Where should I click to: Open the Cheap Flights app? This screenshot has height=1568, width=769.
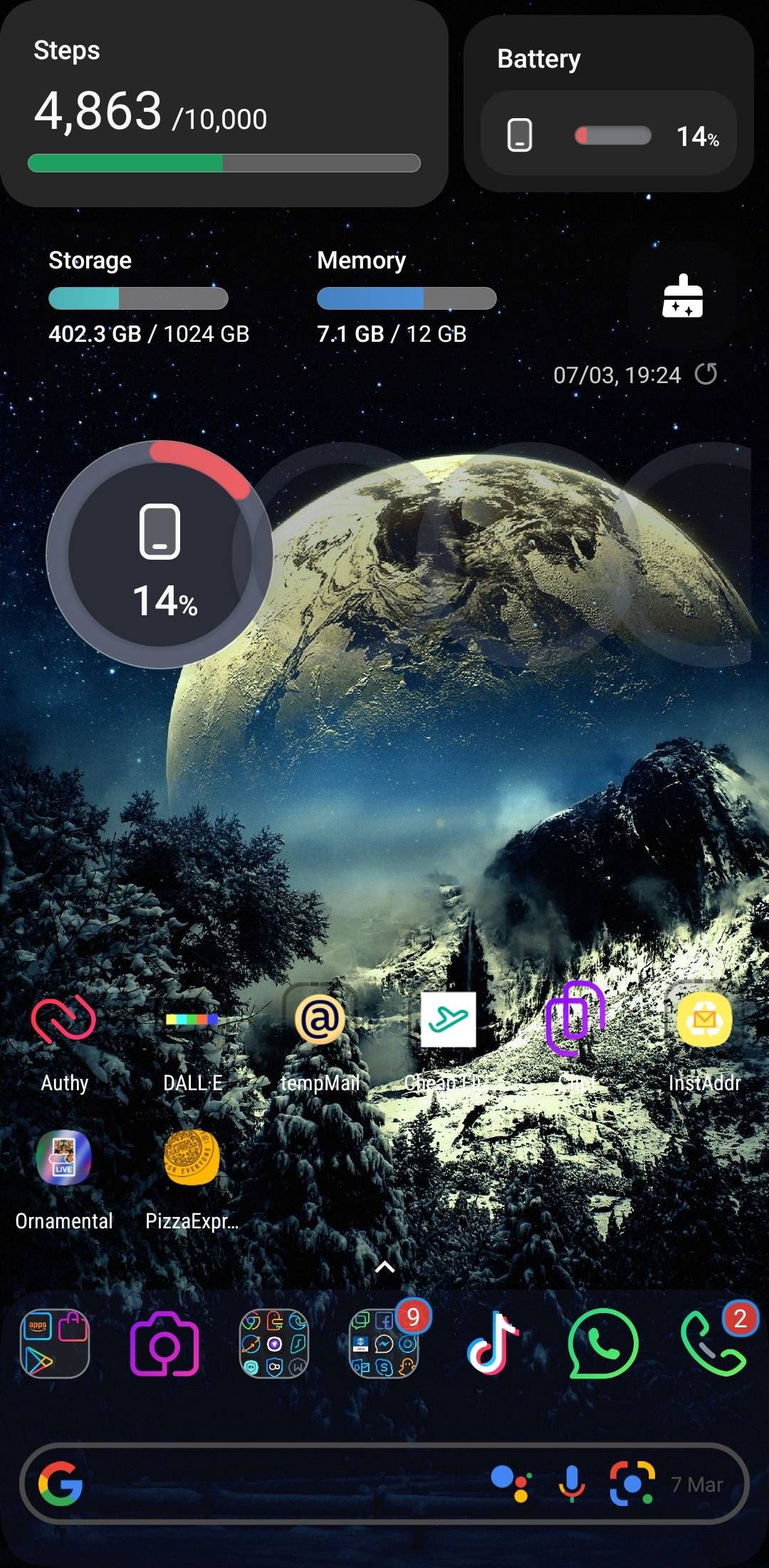(x=449, y=1020)
